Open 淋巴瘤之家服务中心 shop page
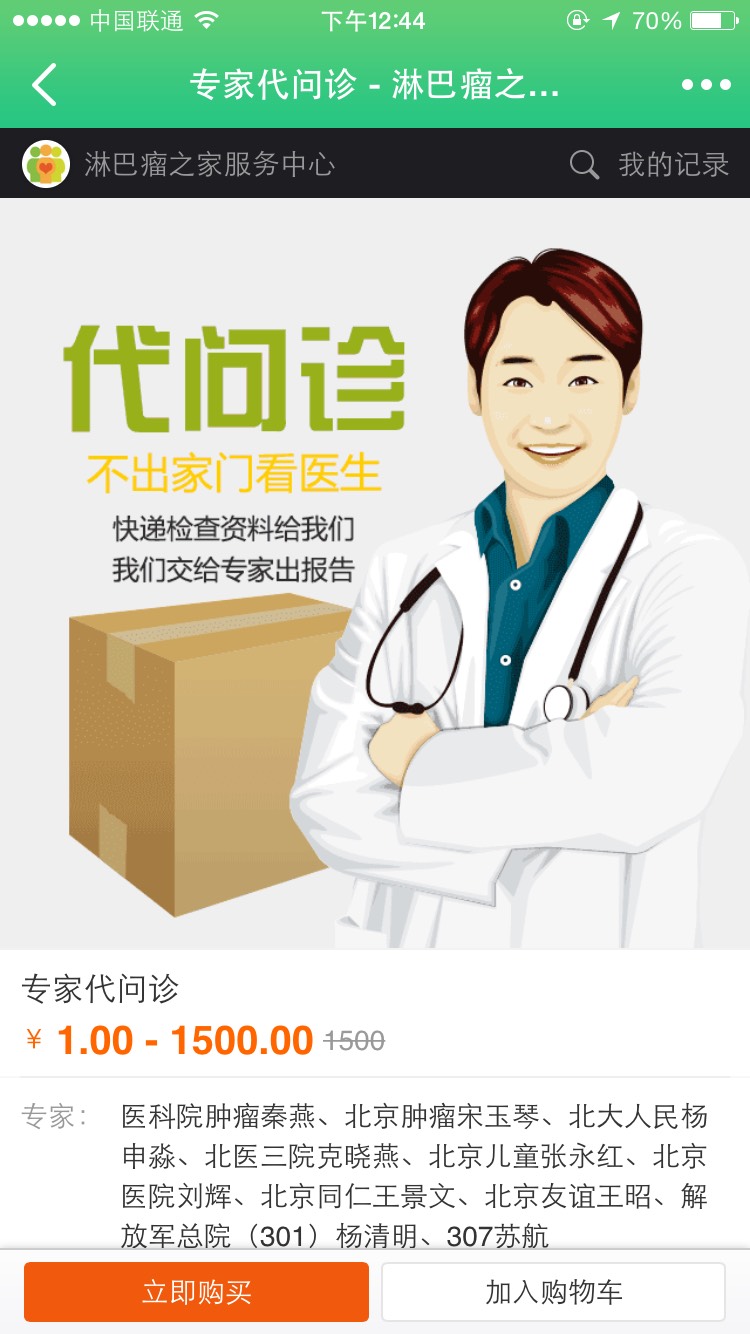Viewport: 750px width, 1334px height. [208, 164]
